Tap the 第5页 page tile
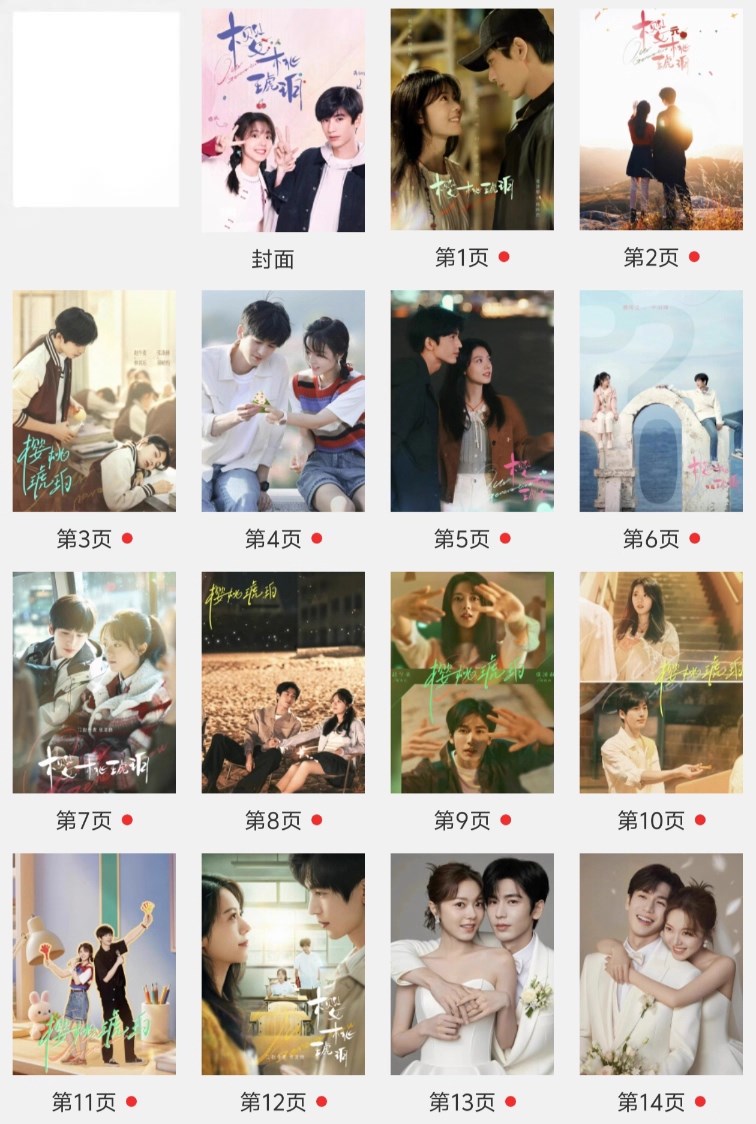 [x=472, y=401]
